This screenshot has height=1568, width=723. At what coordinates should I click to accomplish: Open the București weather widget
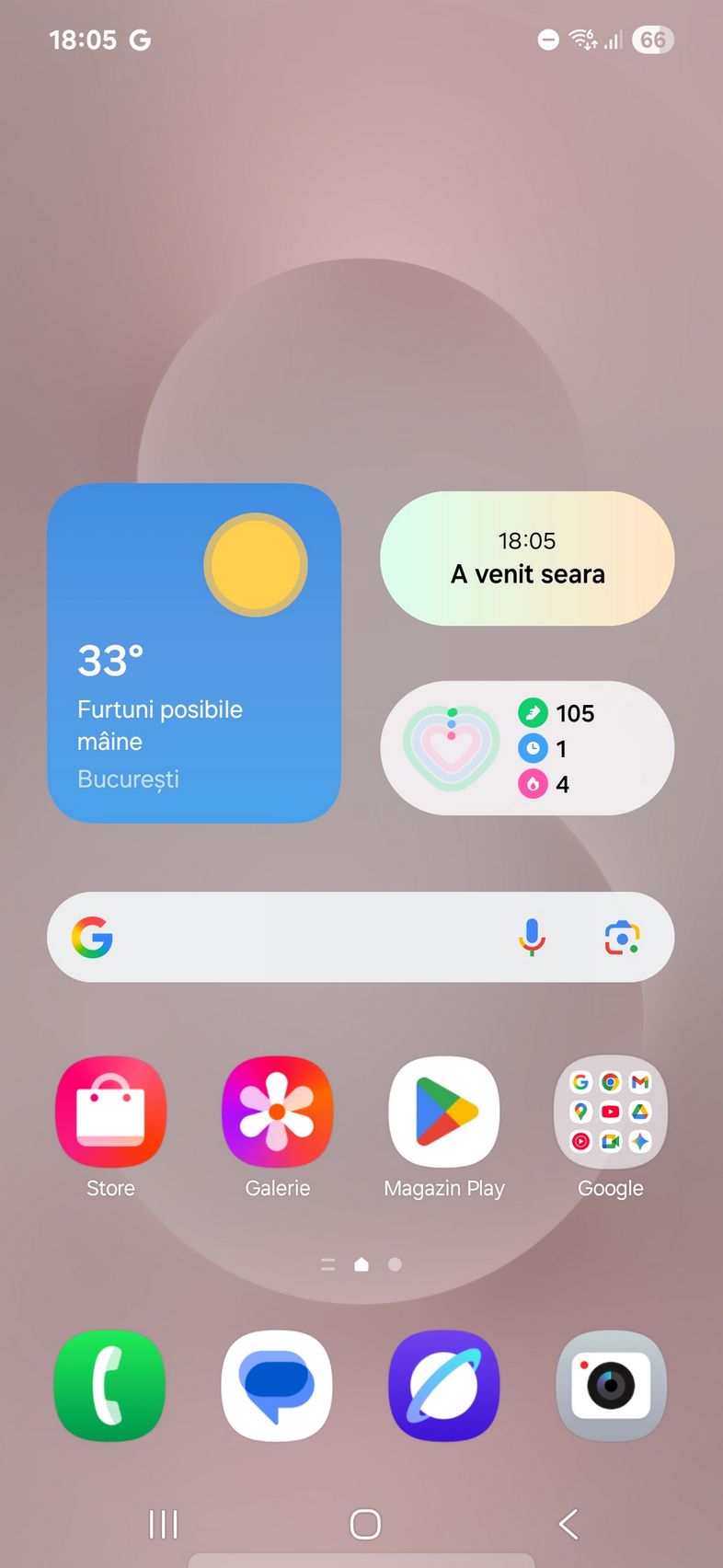click(194, 653)
